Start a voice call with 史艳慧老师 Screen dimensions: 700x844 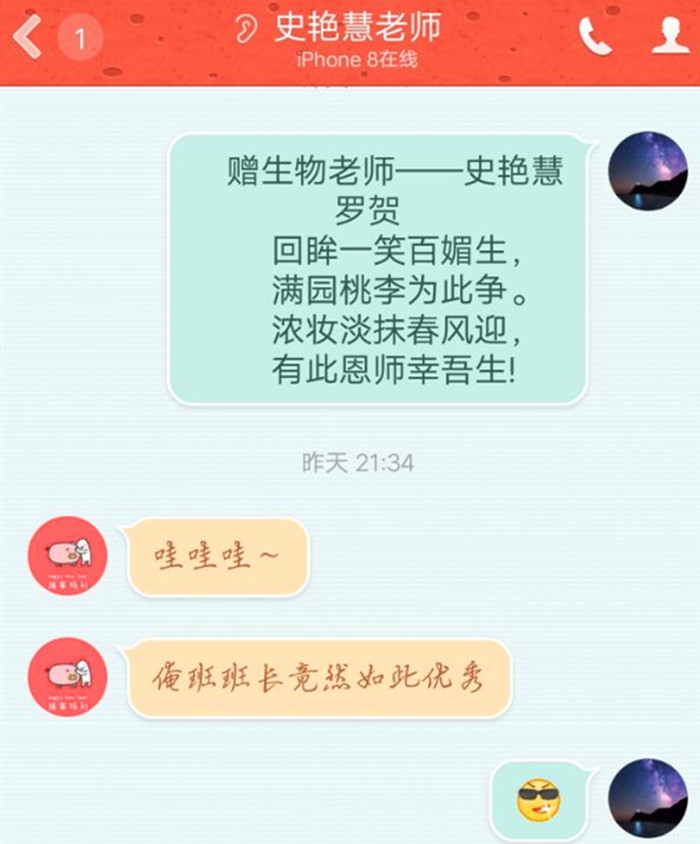pos(595,38)
